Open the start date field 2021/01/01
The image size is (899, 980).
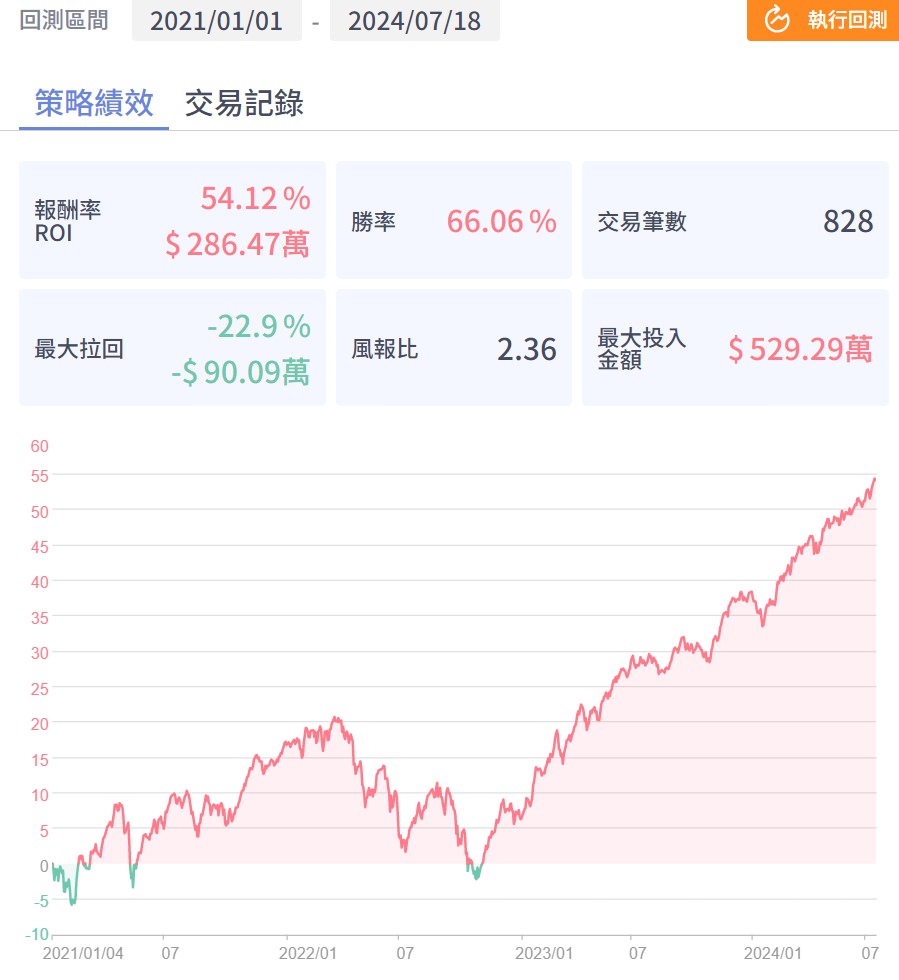tap(216, 21)
